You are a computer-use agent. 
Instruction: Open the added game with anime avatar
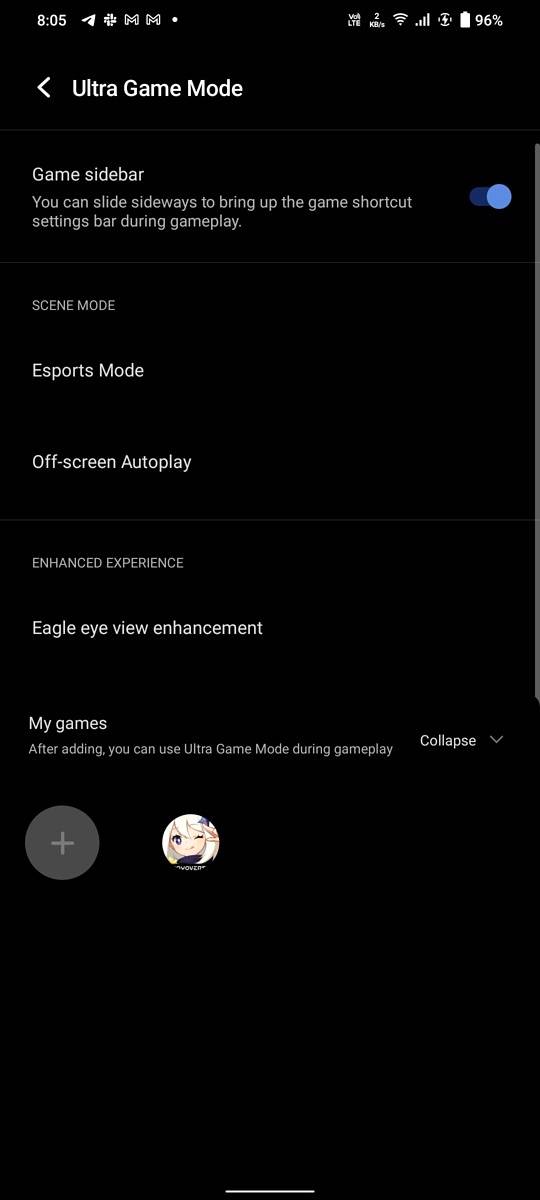pos(190,843)
